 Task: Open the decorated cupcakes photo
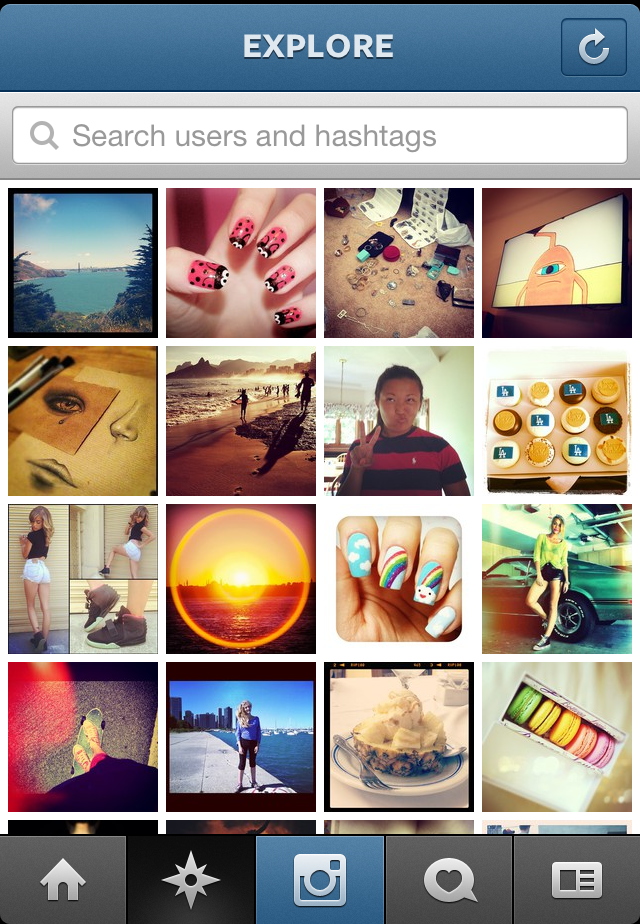pos(557,421)
